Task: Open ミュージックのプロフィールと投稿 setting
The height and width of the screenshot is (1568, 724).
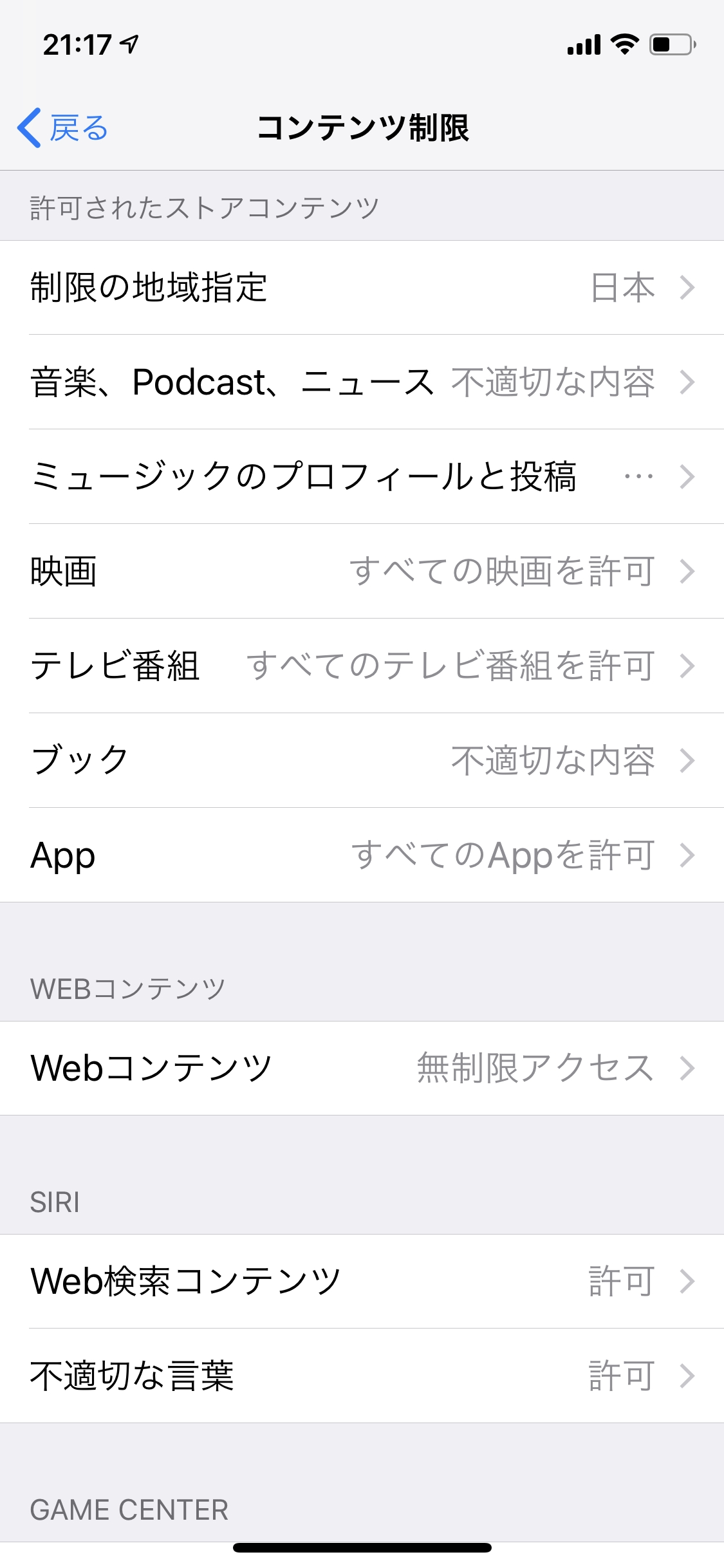Action: pyautogui.click(x=362, y=477)
